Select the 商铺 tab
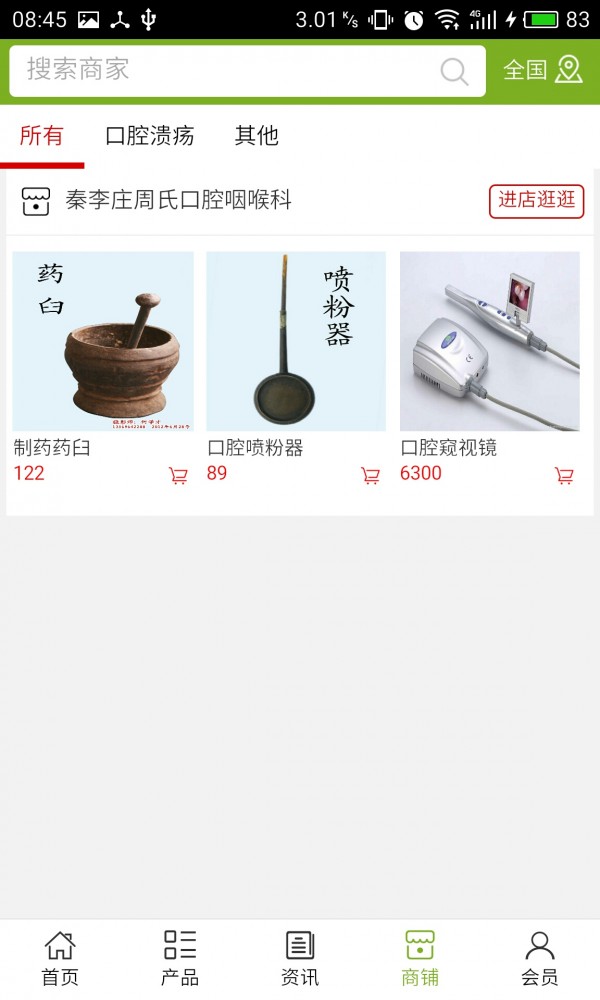This screenshot has height=1000, width=600. [420, 958]
